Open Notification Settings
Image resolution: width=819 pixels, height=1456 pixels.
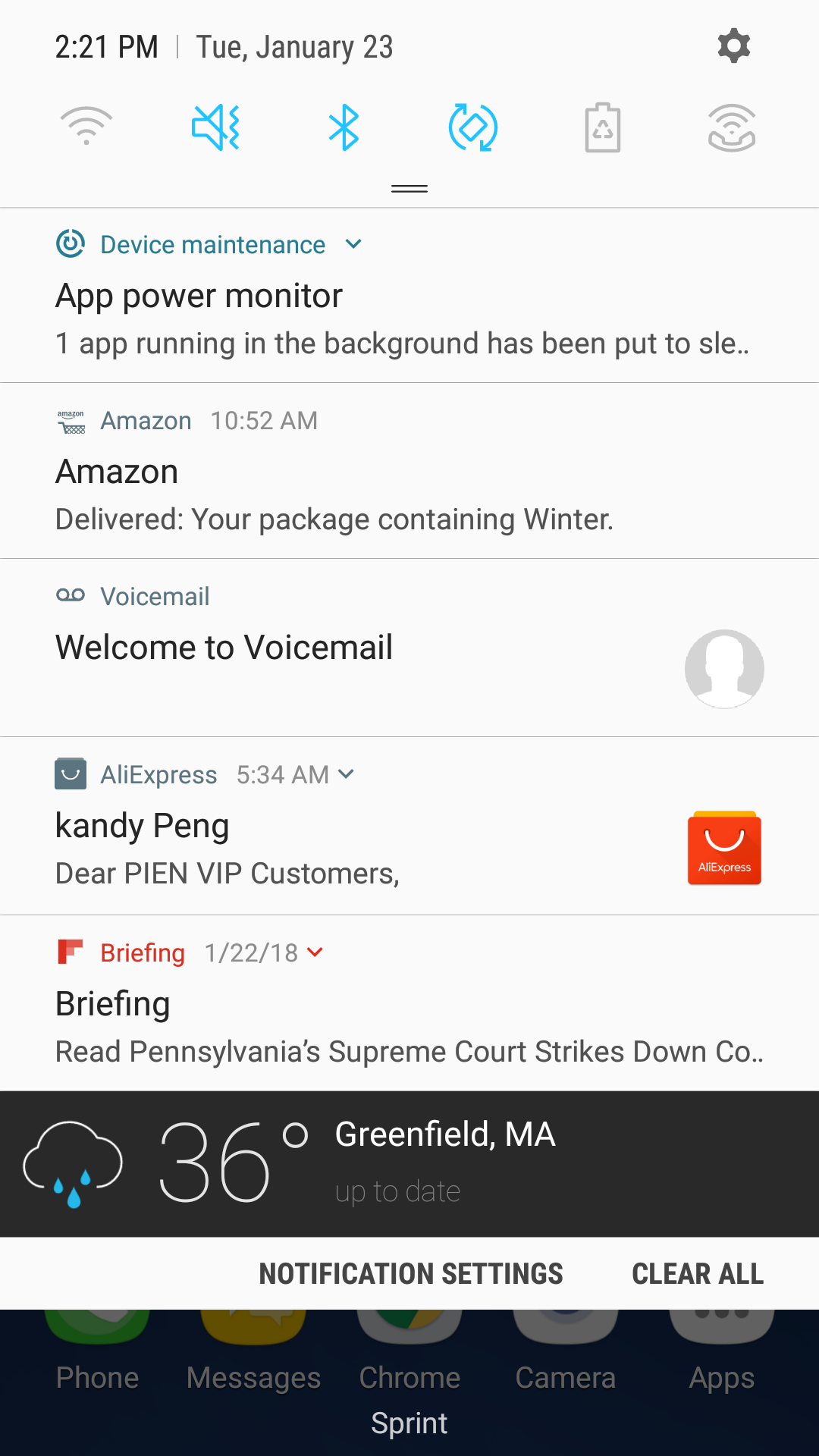point(411,1274)
